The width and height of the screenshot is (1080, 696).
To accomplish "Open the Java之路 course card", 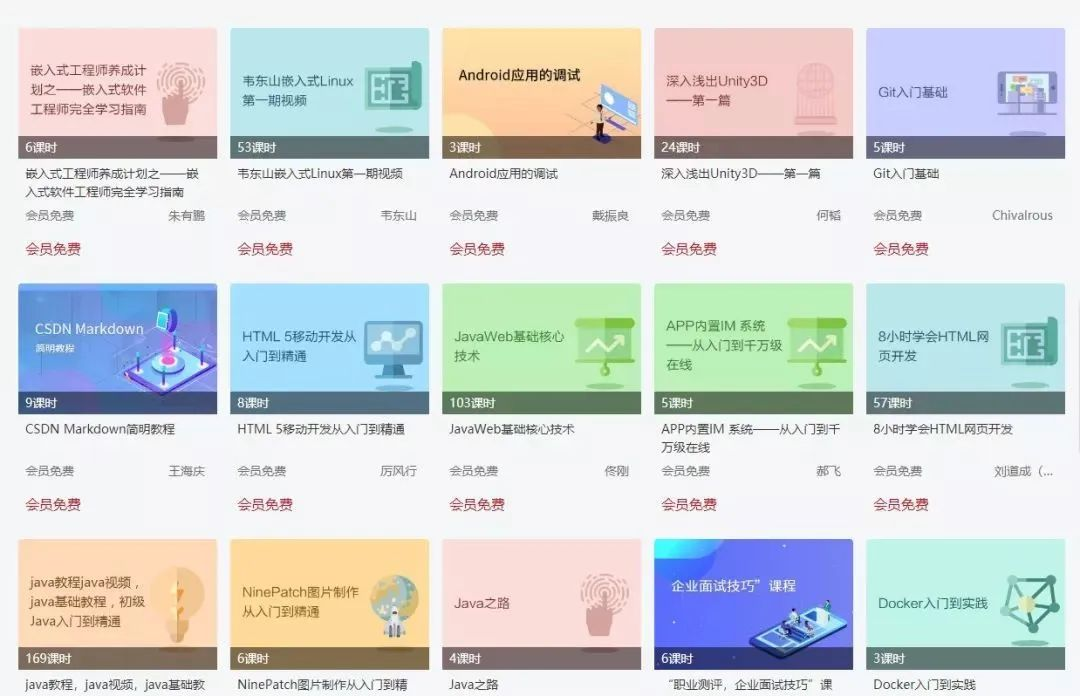I will tap(541, 604).
